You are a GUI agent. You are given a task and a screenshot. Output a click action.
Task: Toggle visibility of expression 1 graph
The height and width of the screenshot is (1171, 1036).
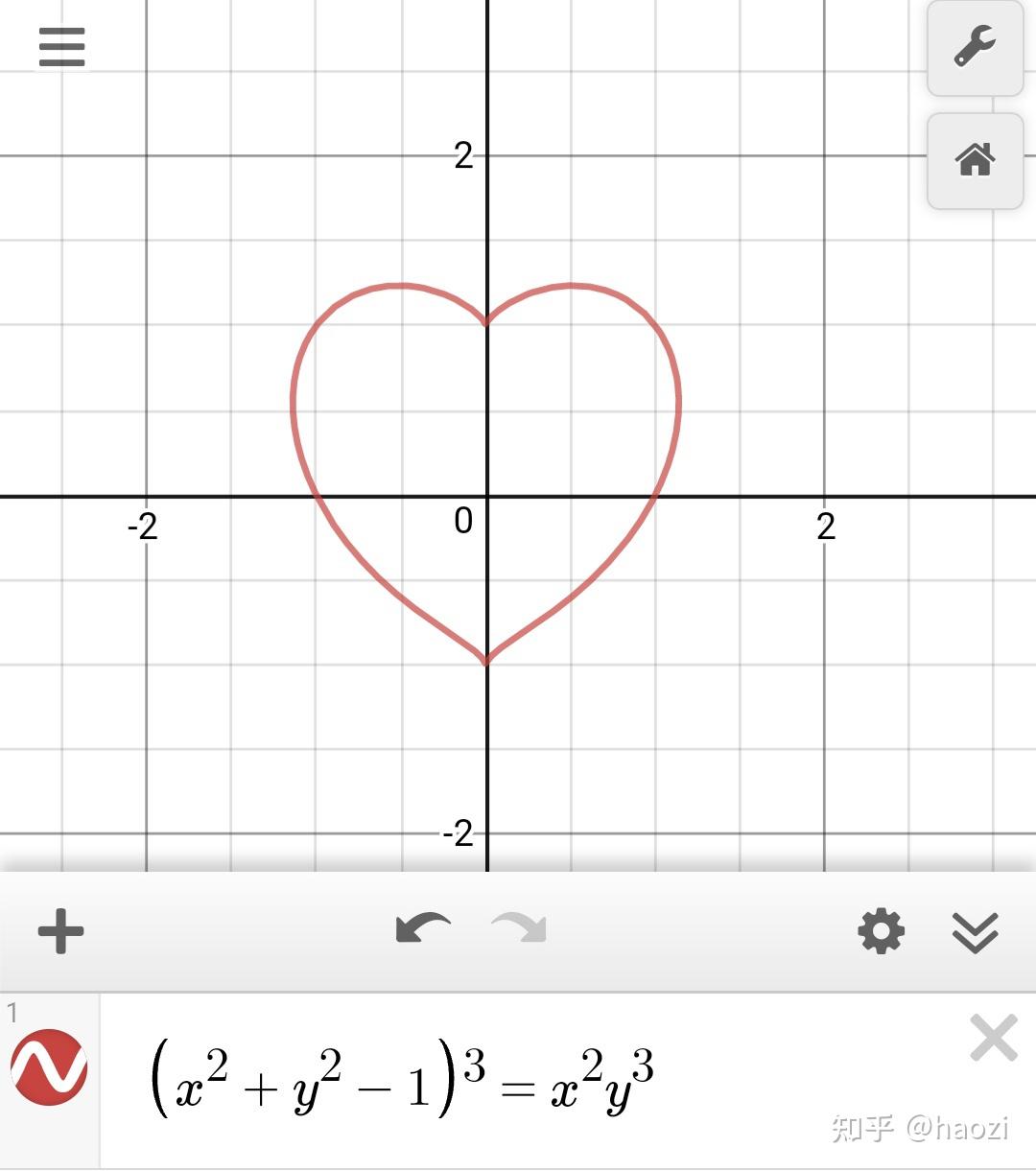(x=49, y=1067)
